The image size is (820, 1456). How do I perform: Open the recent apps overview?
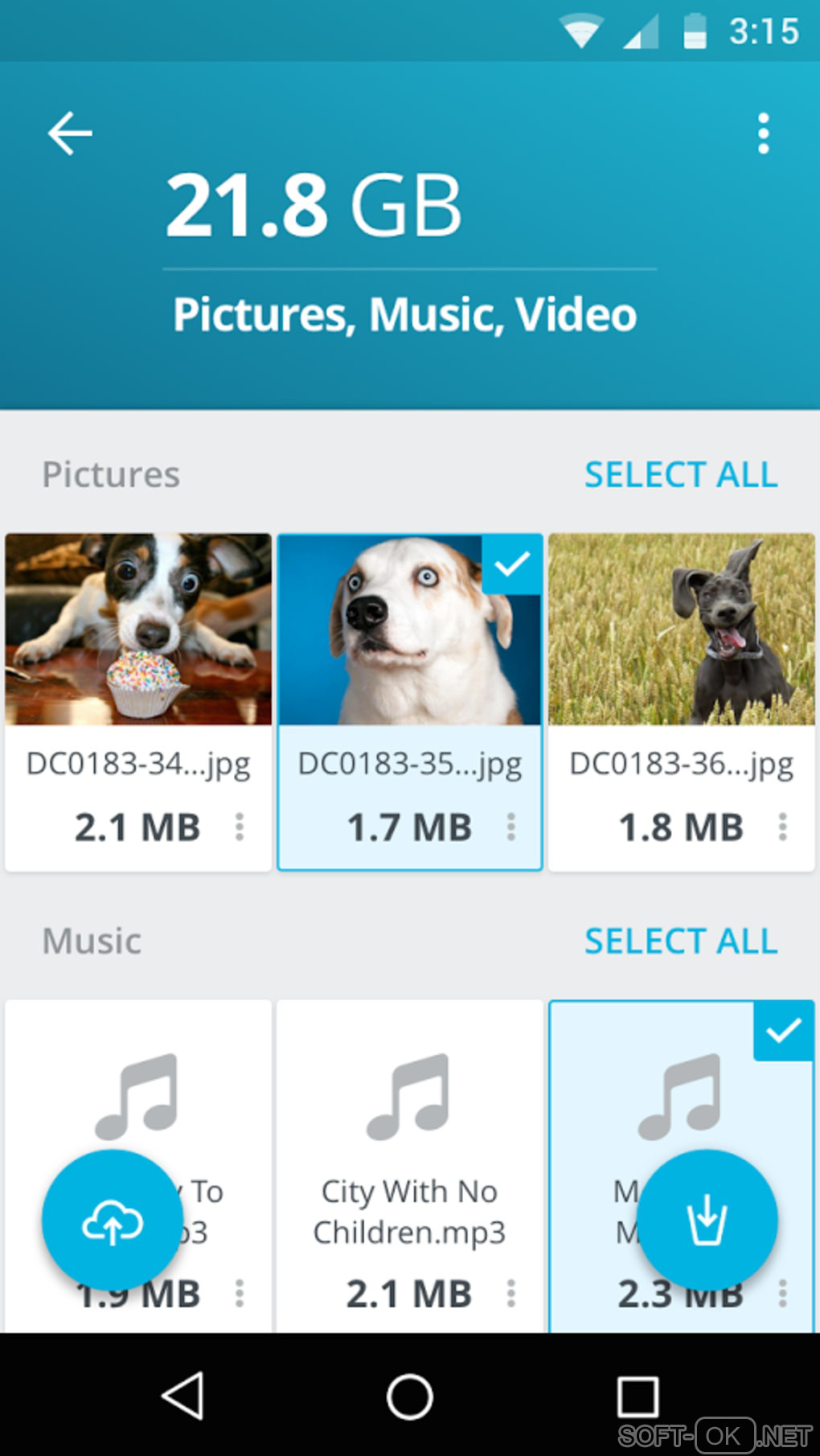tap(638, 1397)
